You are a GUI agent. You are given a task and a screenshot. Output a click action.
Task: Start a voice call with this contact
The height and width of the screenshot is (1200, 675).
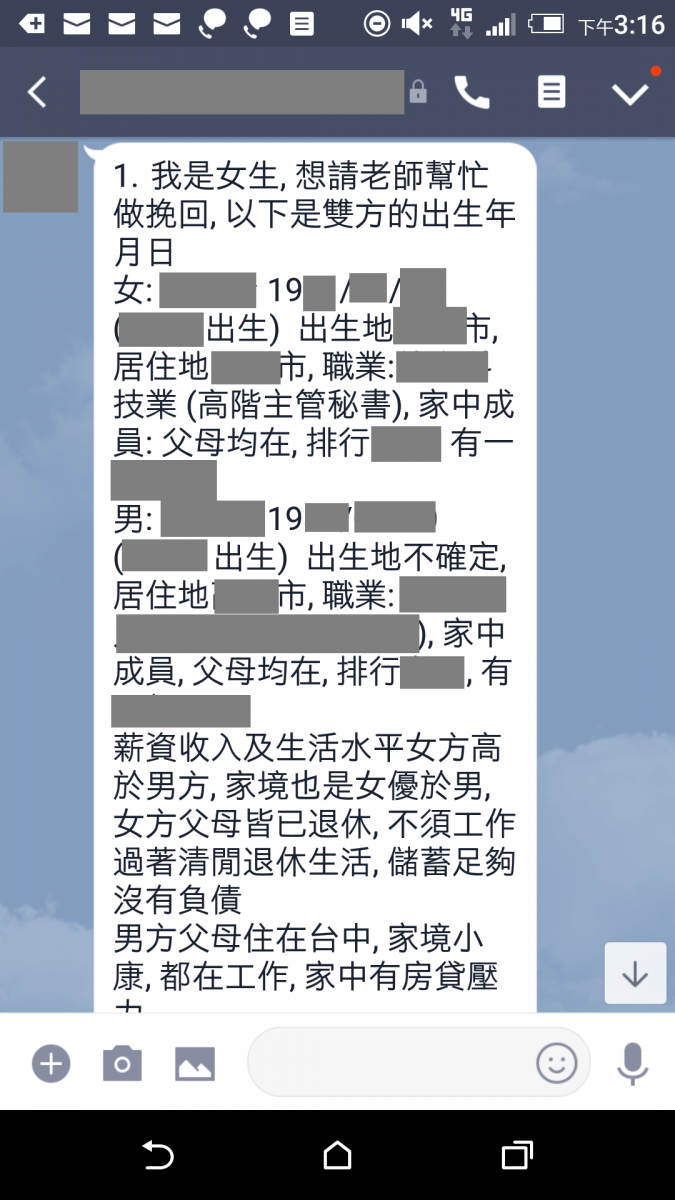472,93
